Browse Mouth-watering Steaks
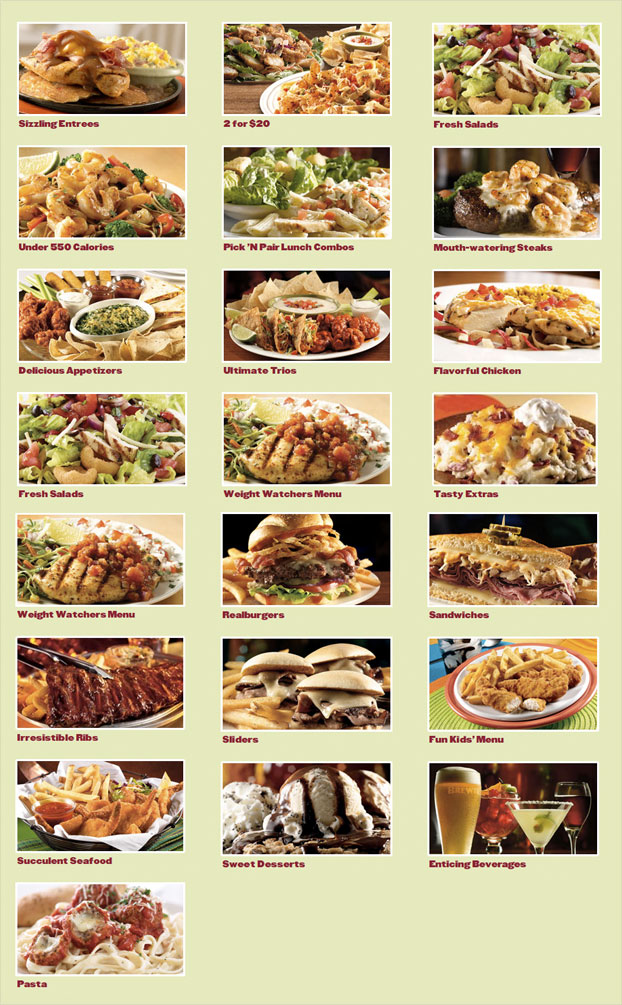The width and height of the screenshot is (622, 1005). coord(516,192)
